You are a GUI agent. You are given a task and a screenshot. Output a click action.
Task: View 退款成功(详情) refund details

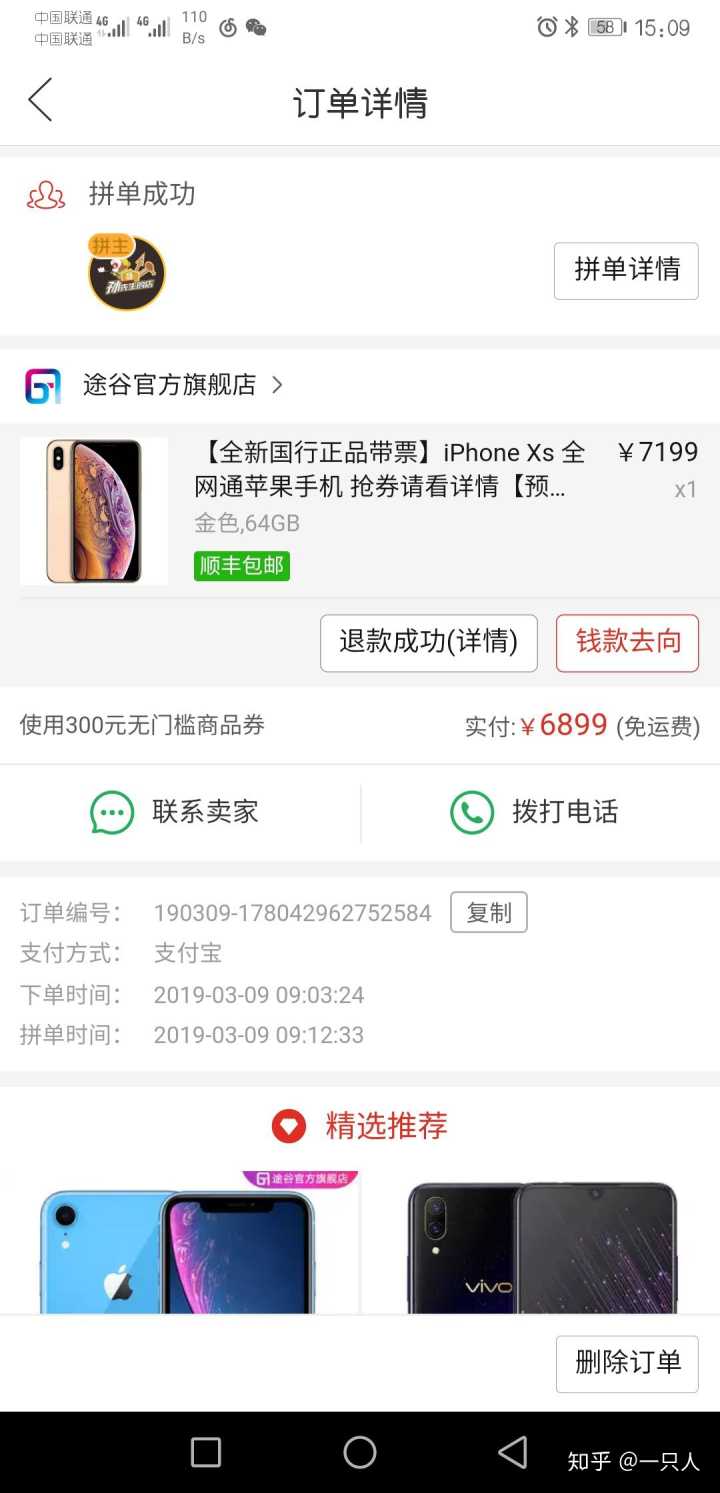pyautogui.click(x=428, y=642)
